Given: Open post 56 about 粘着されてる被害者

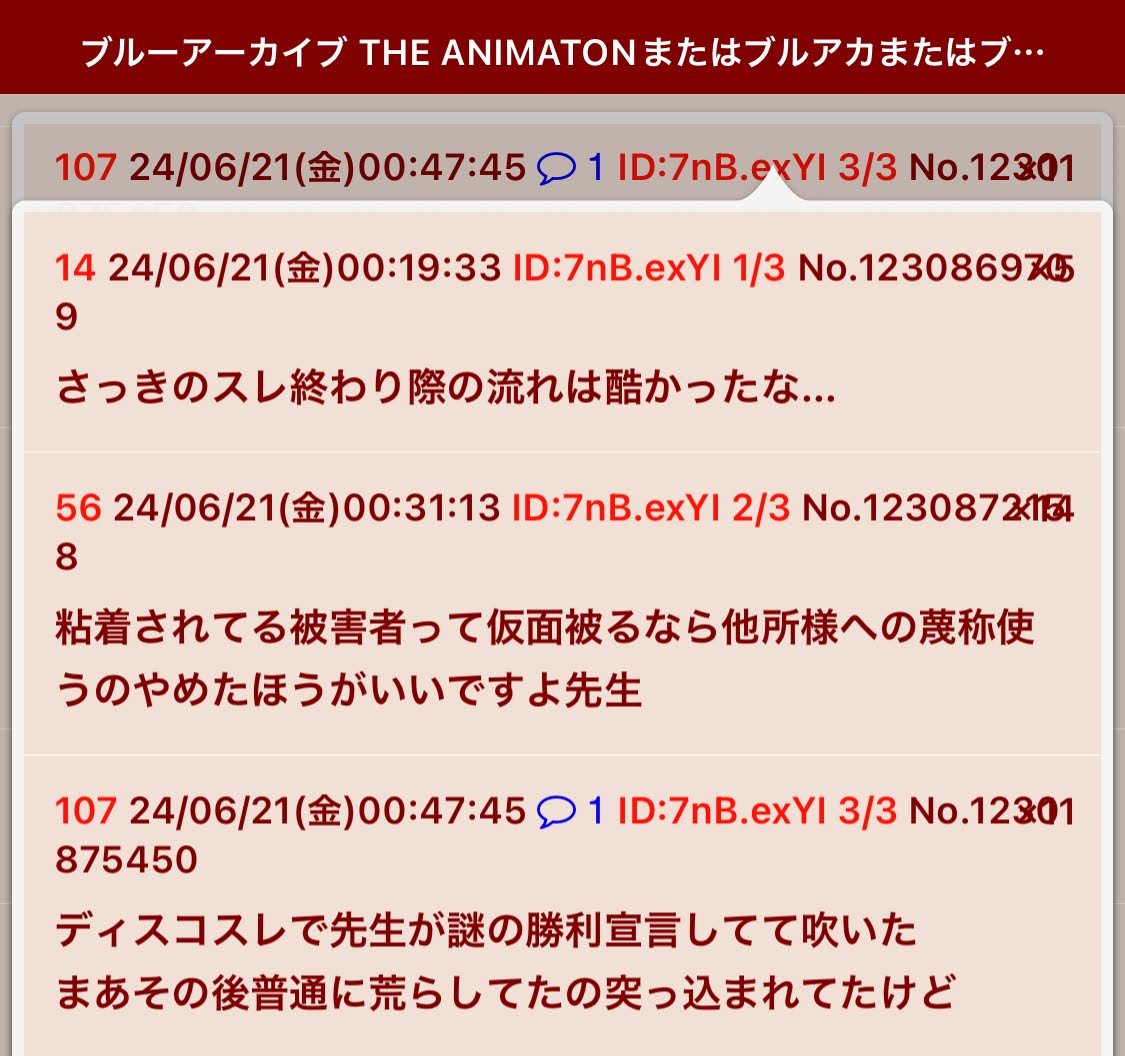Looking at the screenshot, I should 545,660.
